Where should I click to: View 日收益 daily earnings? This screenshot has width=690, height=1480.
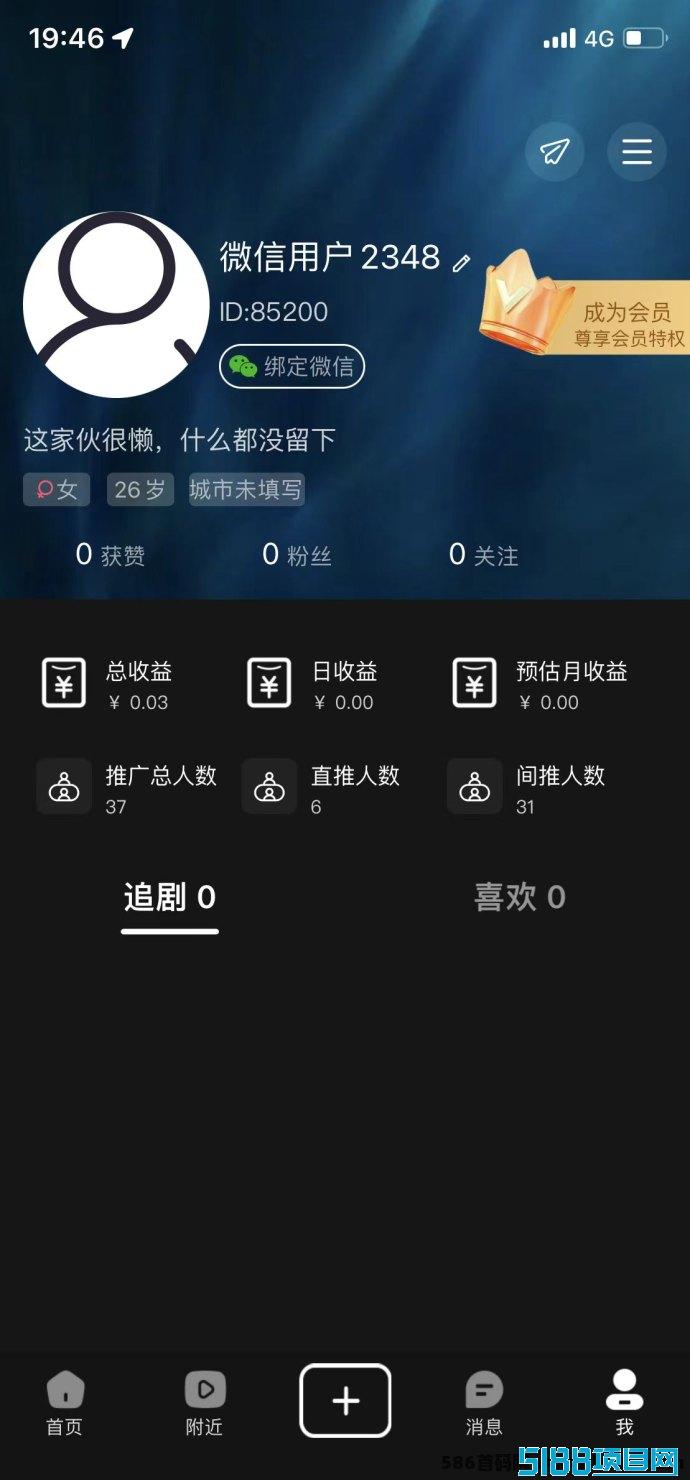click(x=312, y=685)
